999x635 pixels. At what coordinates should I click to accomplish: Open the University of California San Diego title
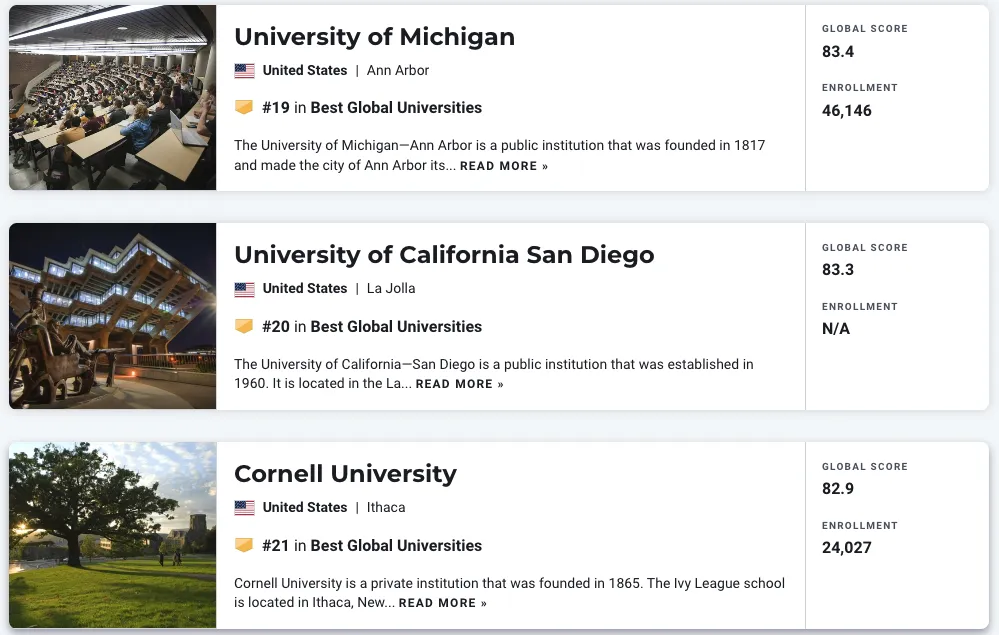444,255
